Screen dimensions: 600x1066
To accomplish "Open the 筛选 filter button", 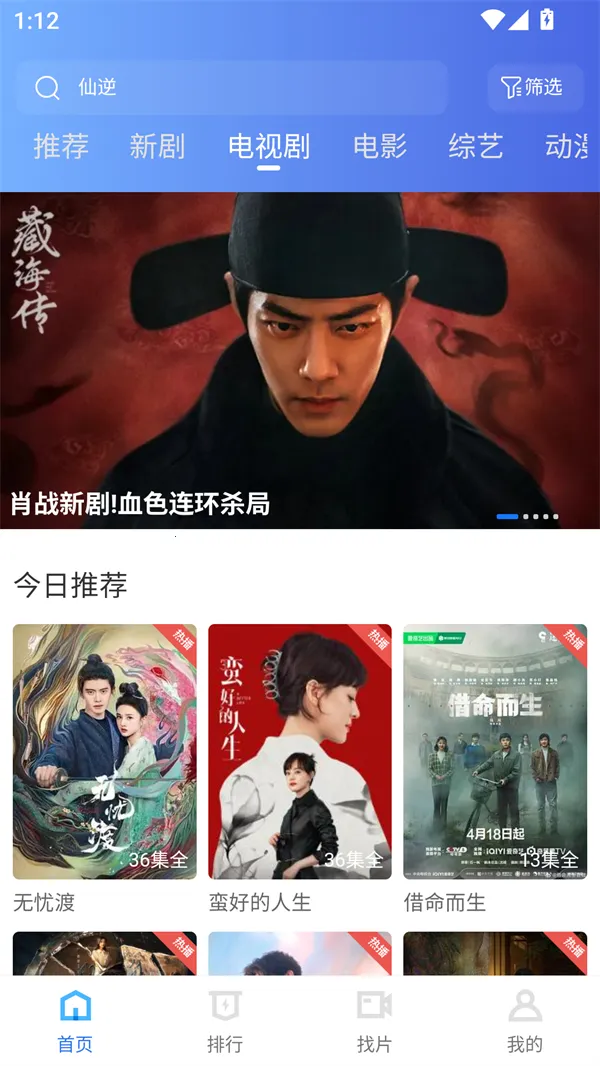I will (535, 88).
